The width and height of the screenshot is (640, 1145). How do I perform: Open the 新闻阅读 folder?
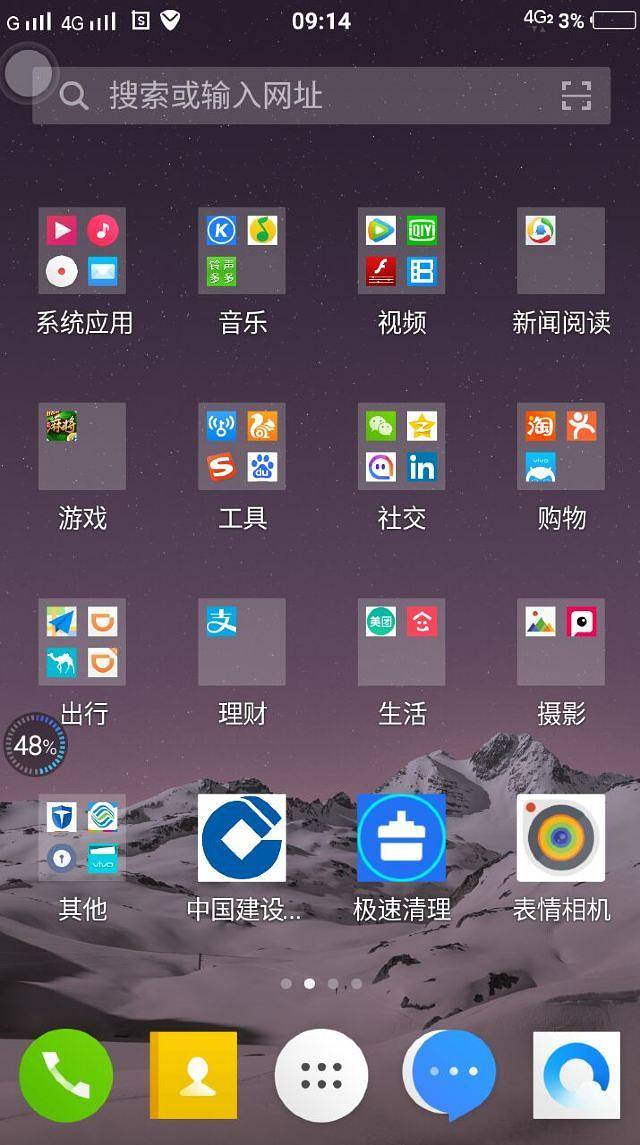click(561, 251)
